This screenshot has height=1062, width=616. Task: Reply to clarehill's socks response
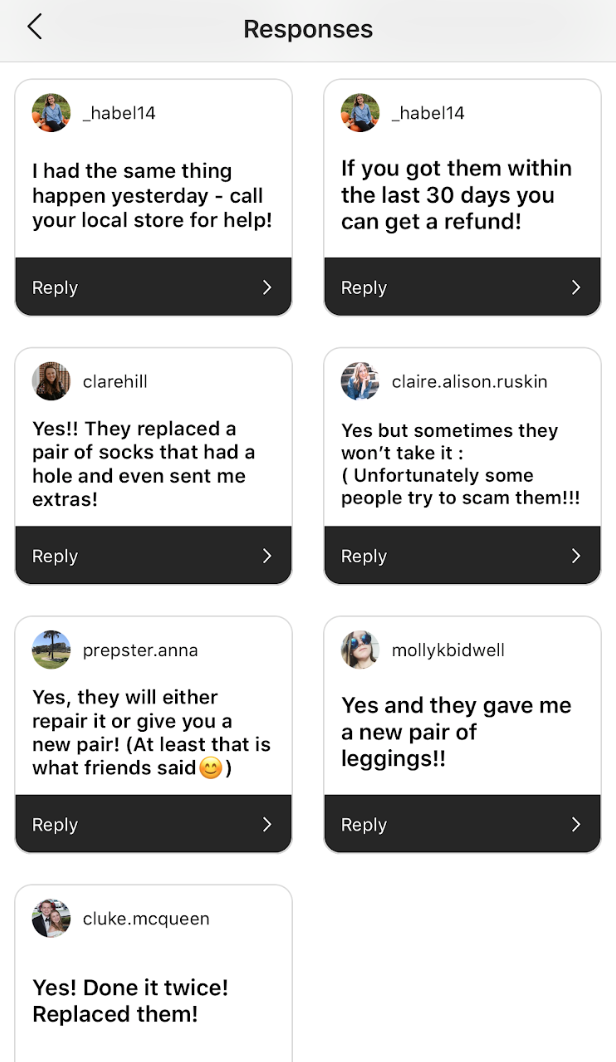153,556
